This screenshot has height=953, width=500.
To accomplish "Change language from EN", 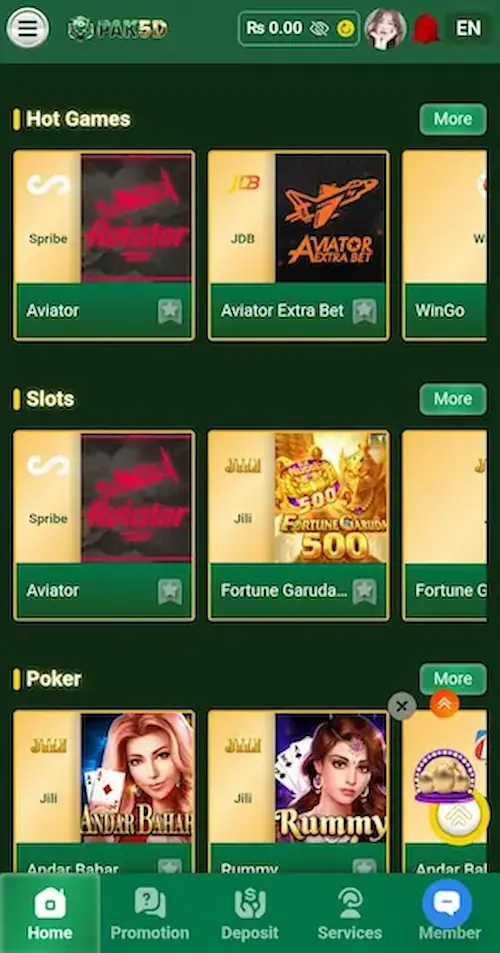I will [468, 28].
